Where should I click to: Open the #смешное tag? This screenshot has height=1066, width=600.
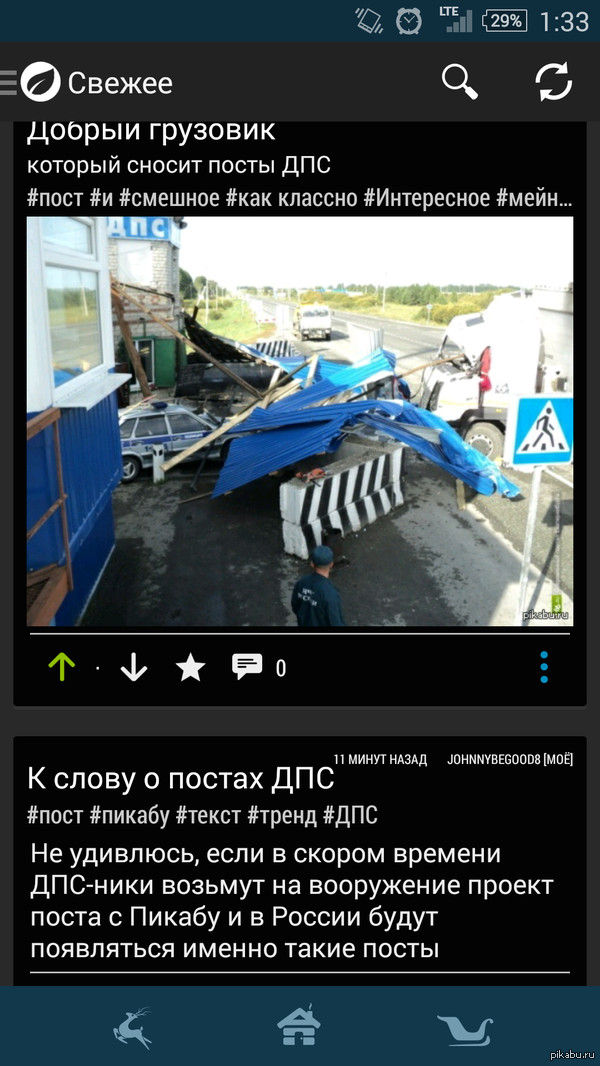tap(169, 197)
